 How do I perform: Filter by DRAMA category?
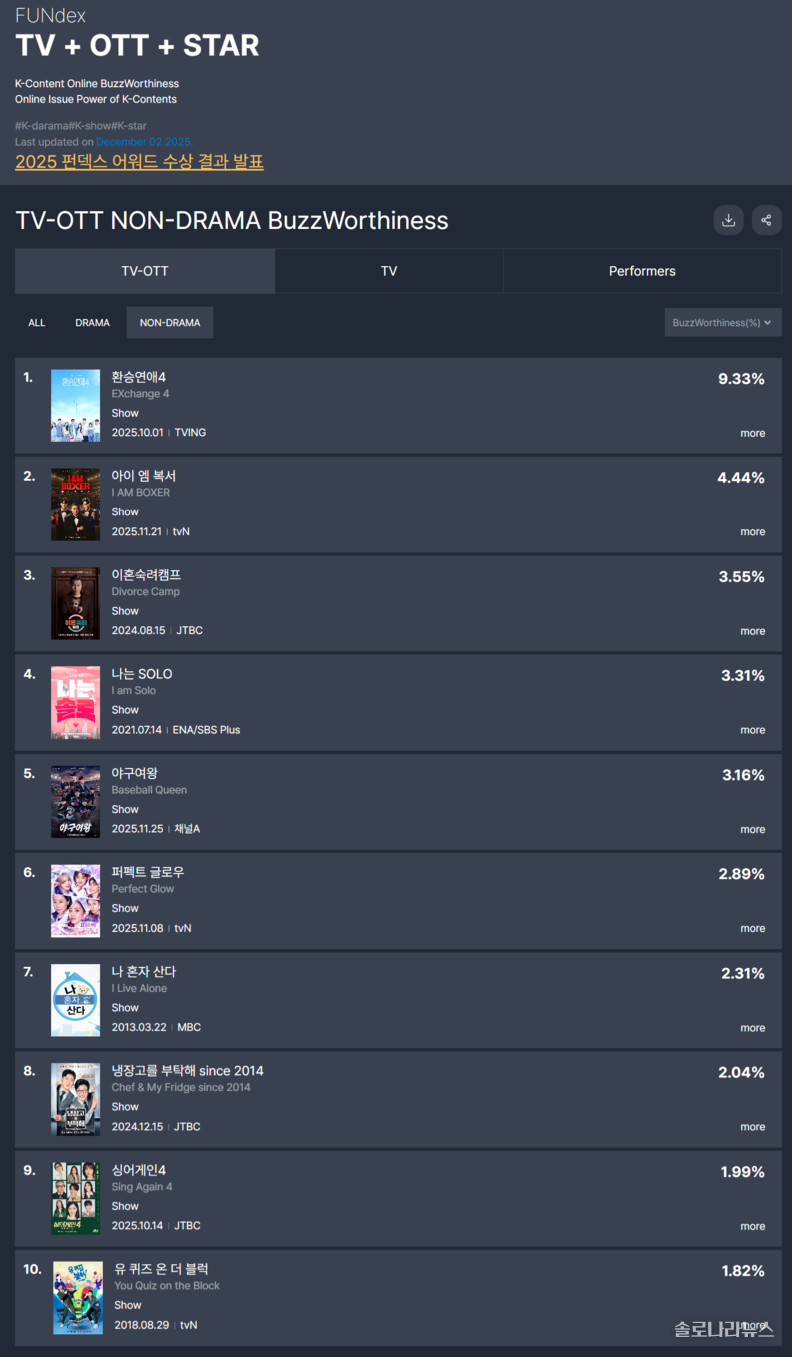pos(92,323)
